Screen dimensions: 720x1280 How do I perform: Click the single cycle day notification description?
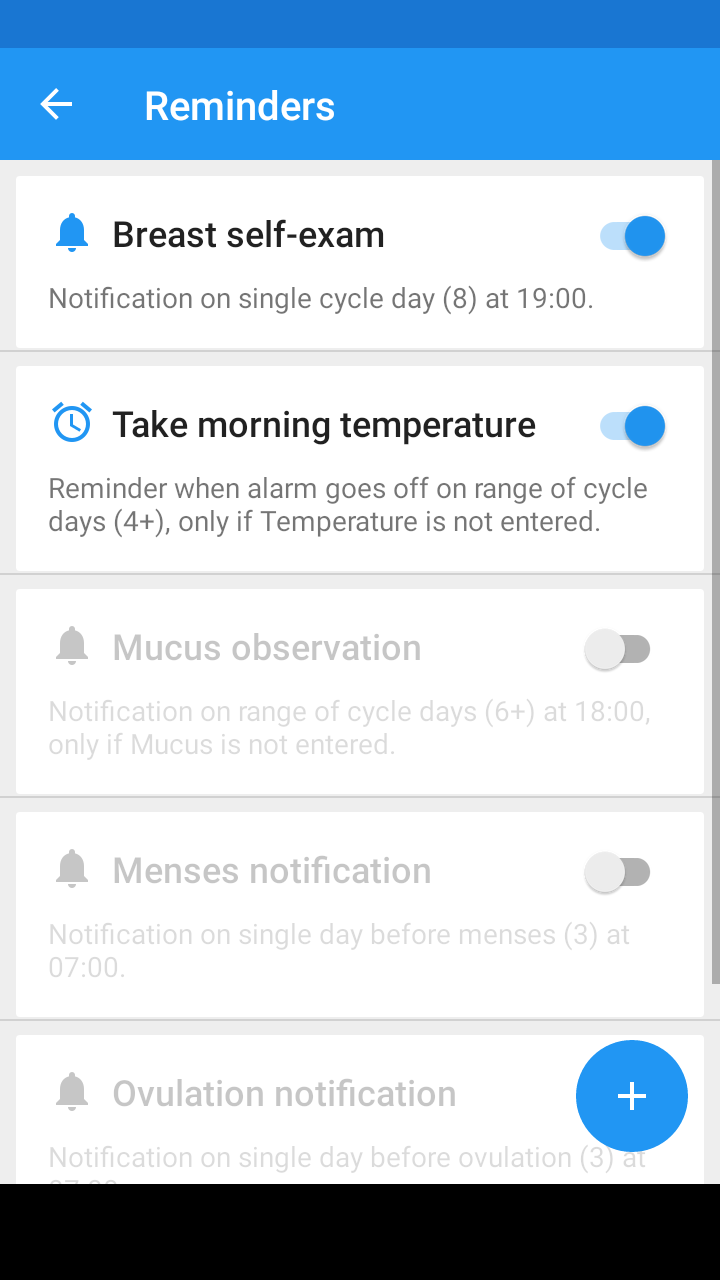[323, 298]
